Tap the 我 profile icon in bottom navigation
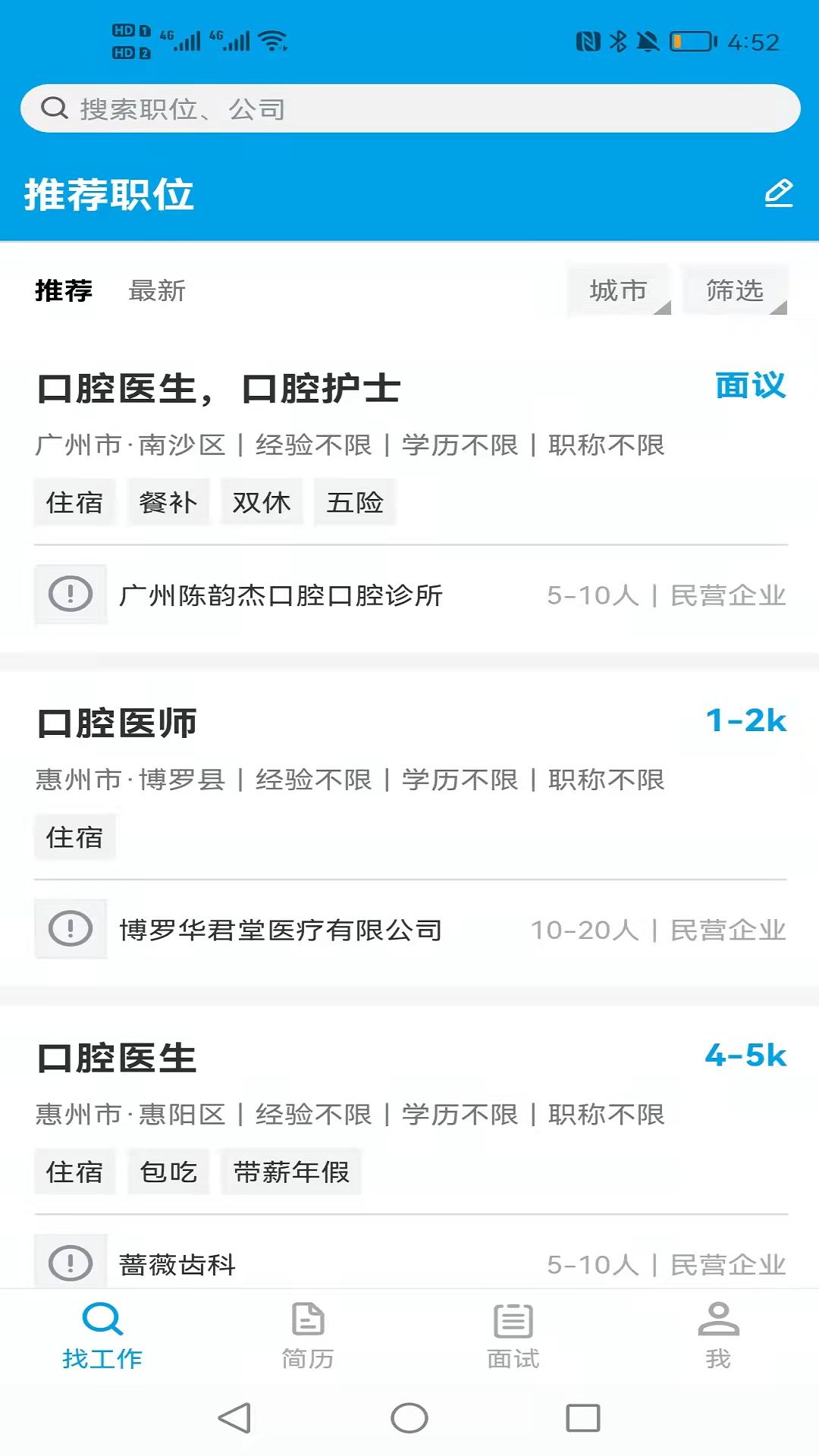 [717, 1323]
